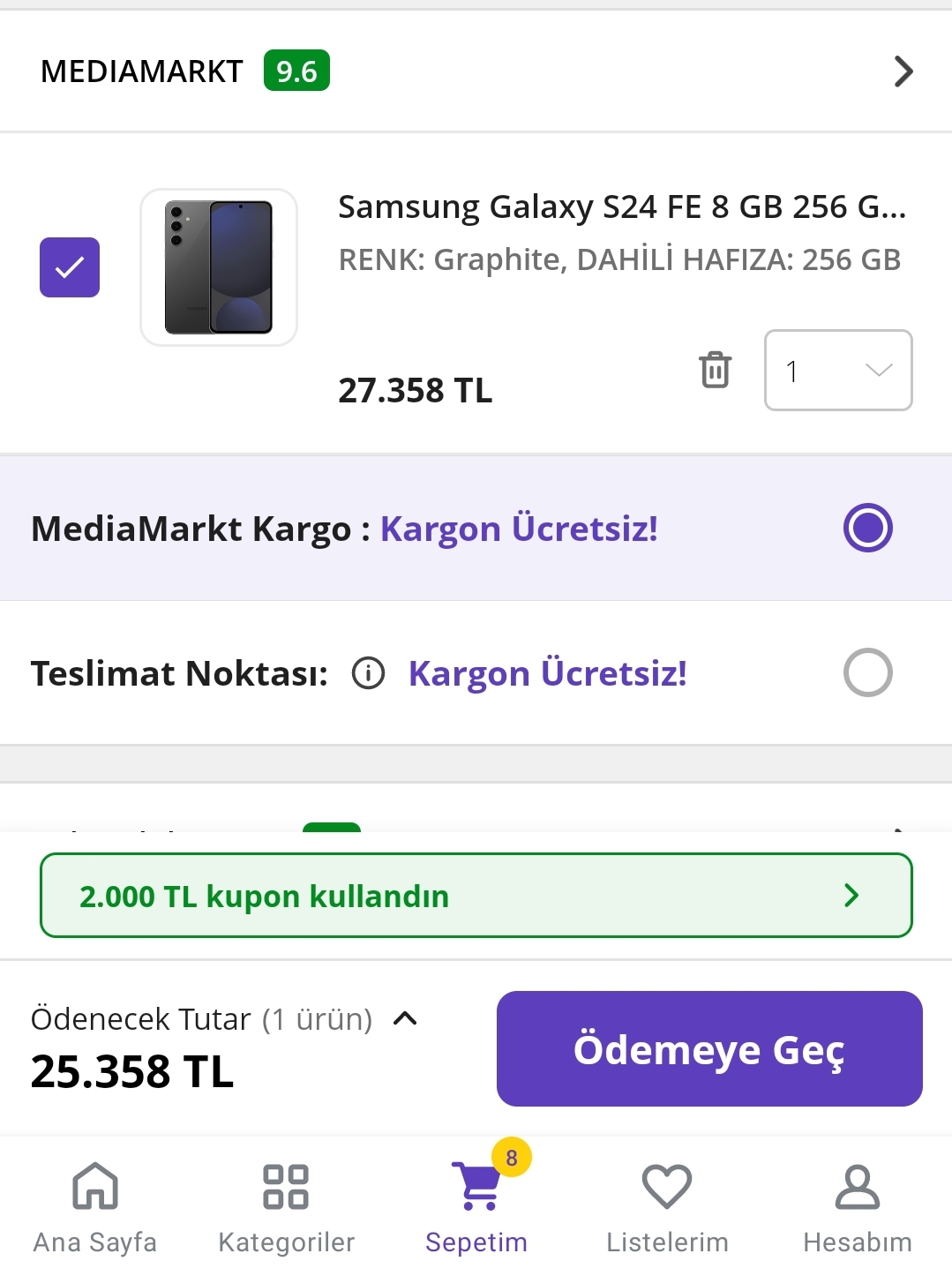This screenshot has width=952, height=1276.
Task: Open the Hesabım tab
Action: click(x=857, y=1206)
